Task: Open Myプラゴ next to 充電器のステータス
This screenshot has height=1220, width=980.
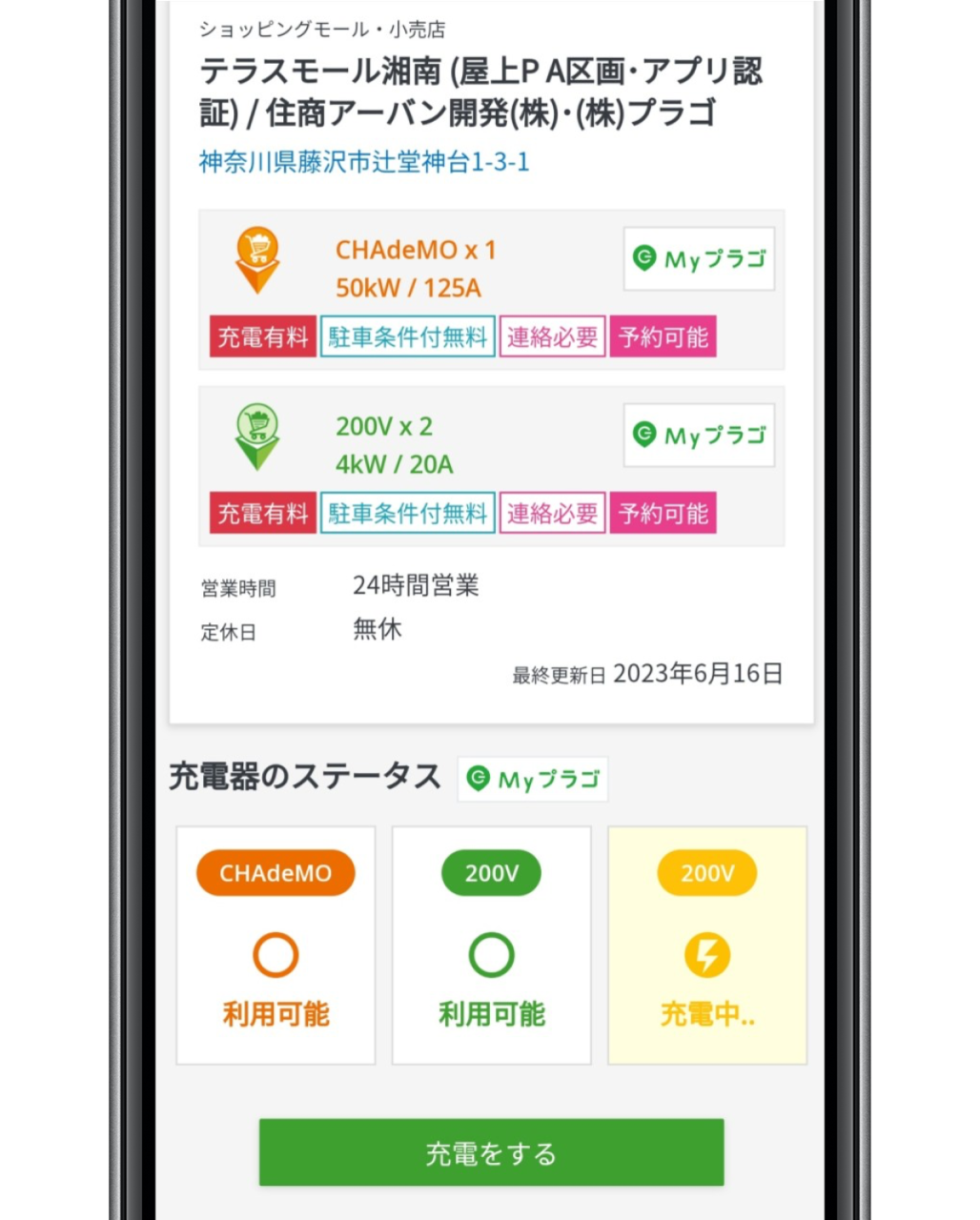Action: (x=532, y=779)
